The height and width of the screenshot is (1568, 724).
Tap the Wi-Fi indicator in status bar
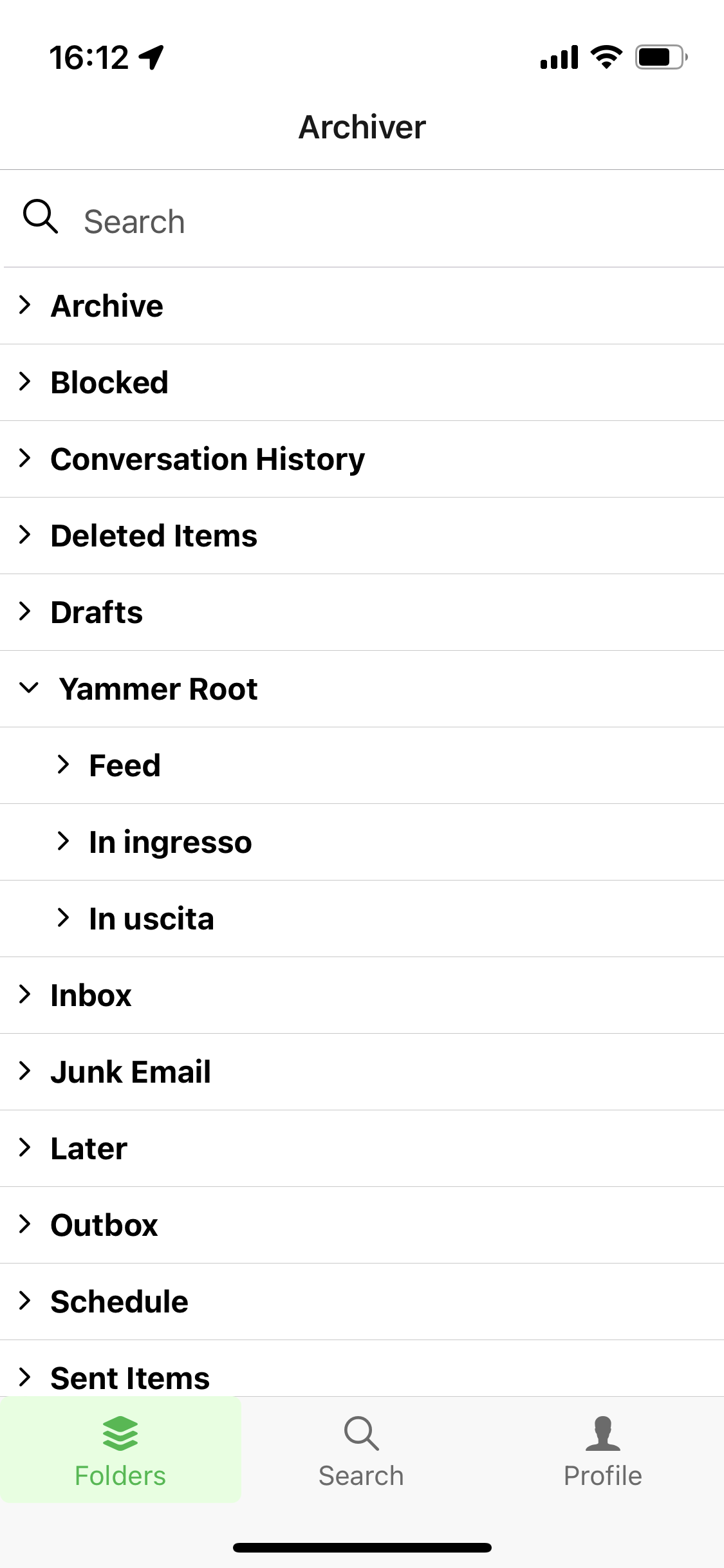[x=606, y=57]
